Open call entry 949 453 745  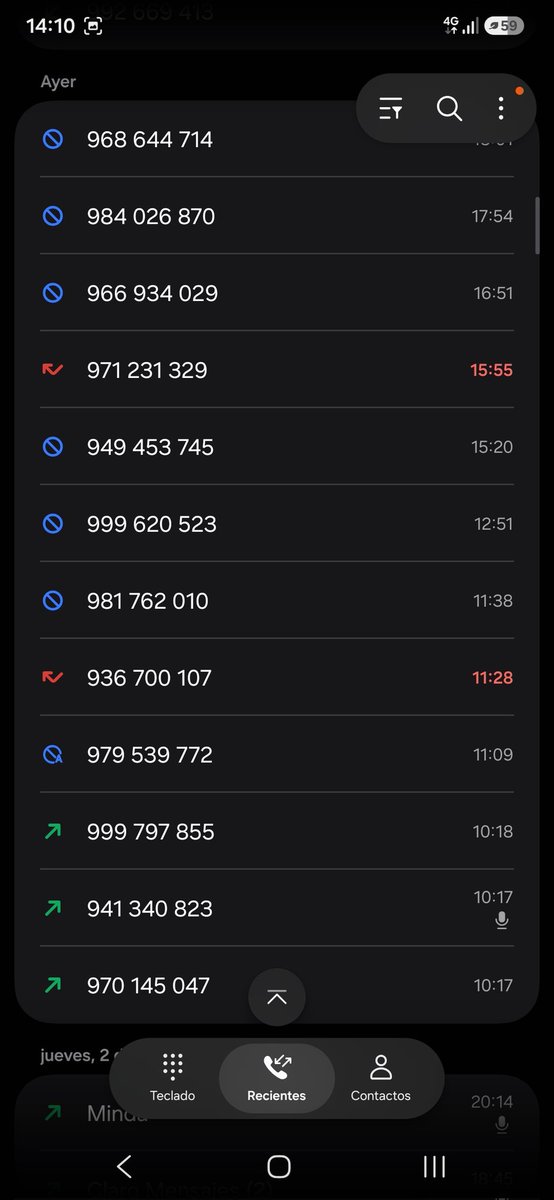click(277, 447)
